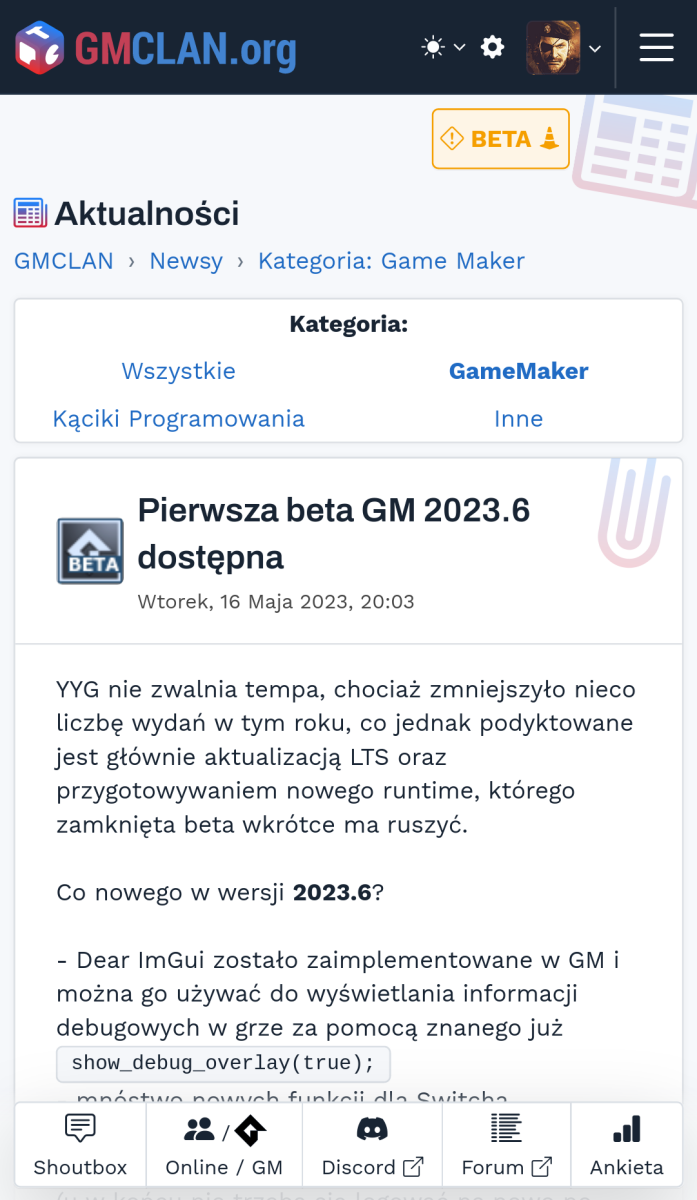Open the Ankieta poll
Image resolution: width=697 pixels, height=1200 pixels.
point(626,1145)
